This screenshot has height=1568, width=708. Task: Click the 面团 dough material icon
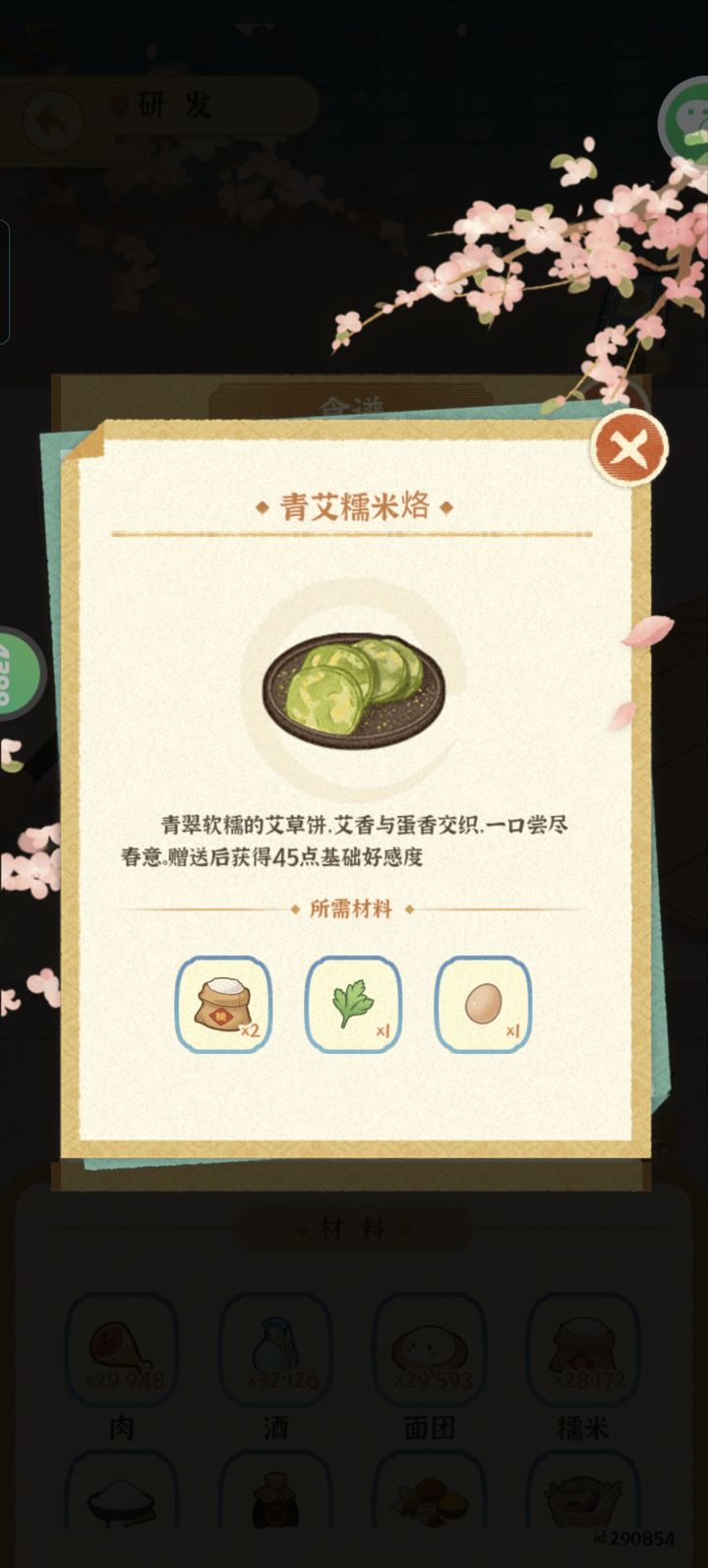click(430, 1347)
